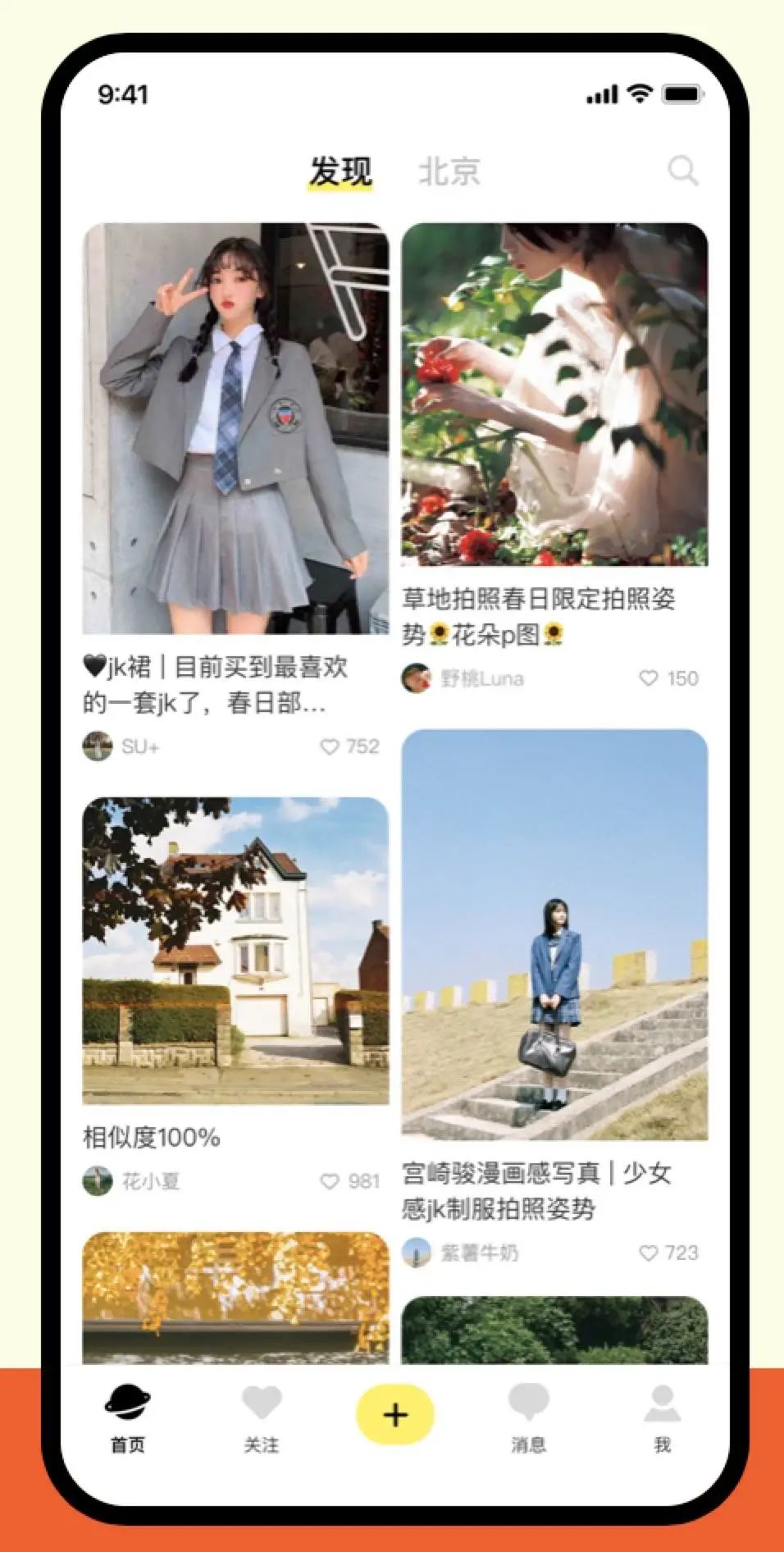Image resolution: width=784 pixels, height=1552 pixels.
Task: Like SU+'s post with 752 likes
Action: pyautogui.click(x=330, y=746)
